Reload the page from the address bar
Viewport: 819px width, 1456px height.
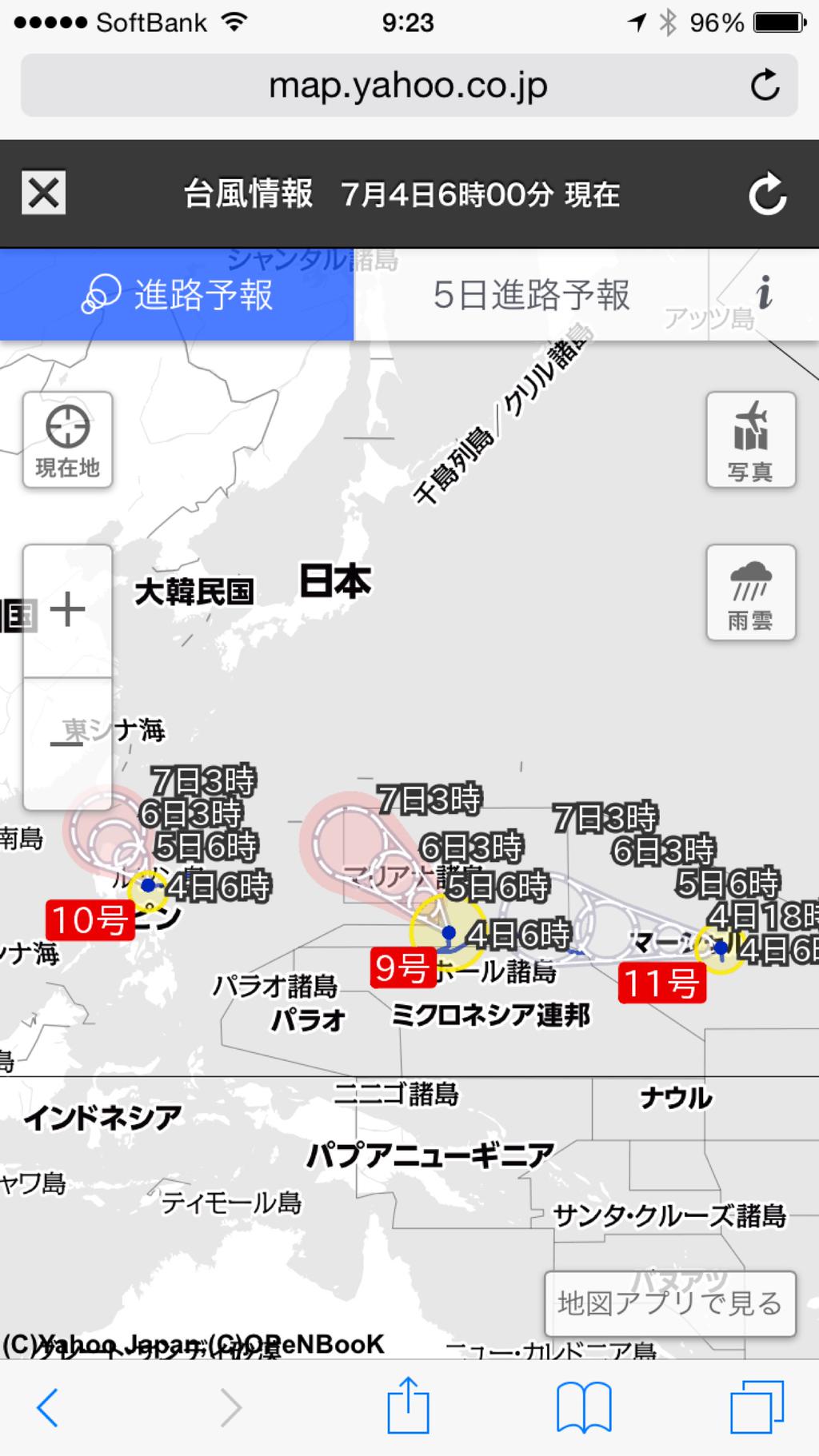click(765, 85)
